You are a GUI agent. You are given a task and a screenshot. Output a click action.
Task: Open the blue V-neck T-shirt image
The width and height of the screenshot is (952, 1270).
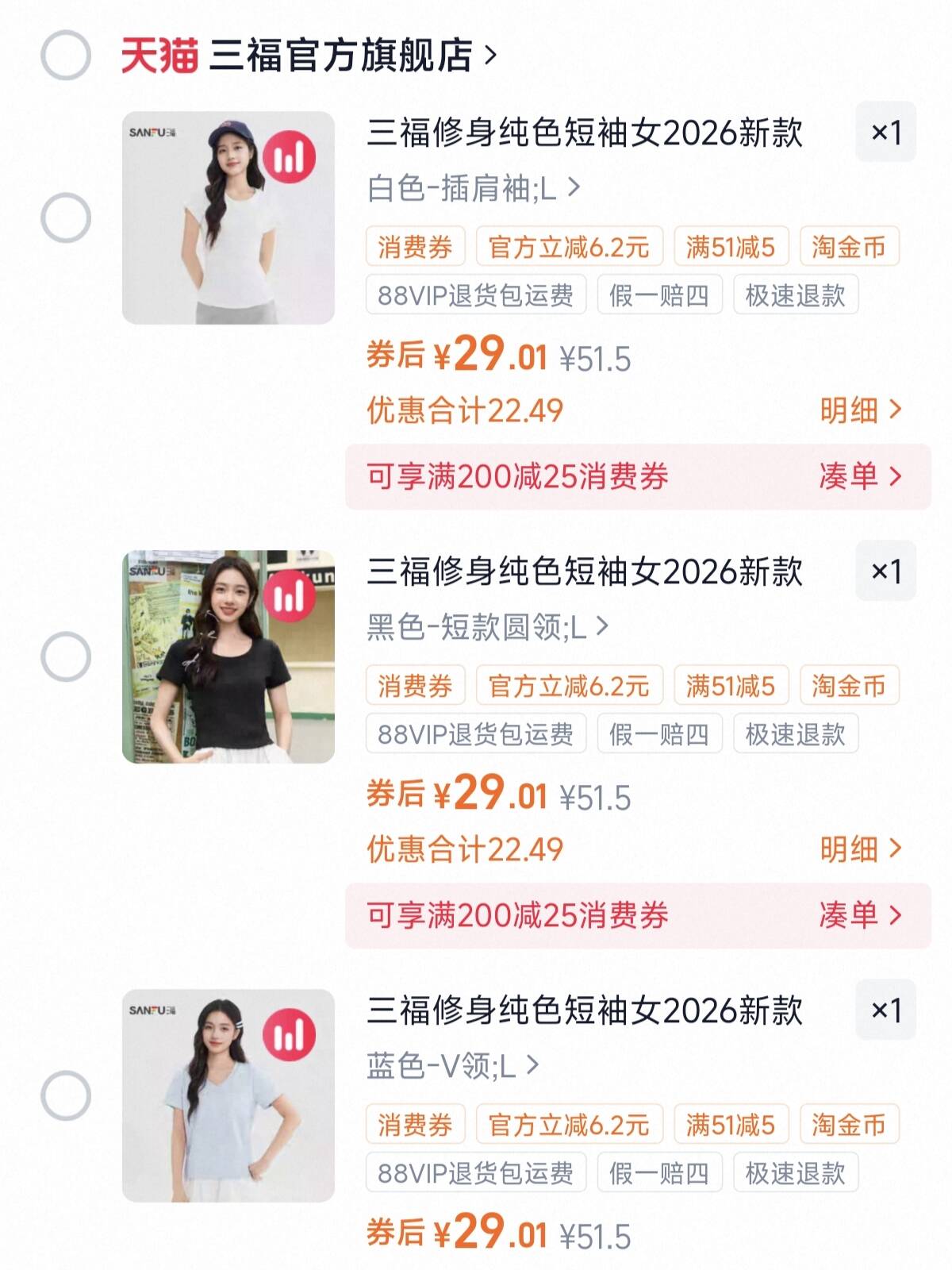coord(228,1095)
